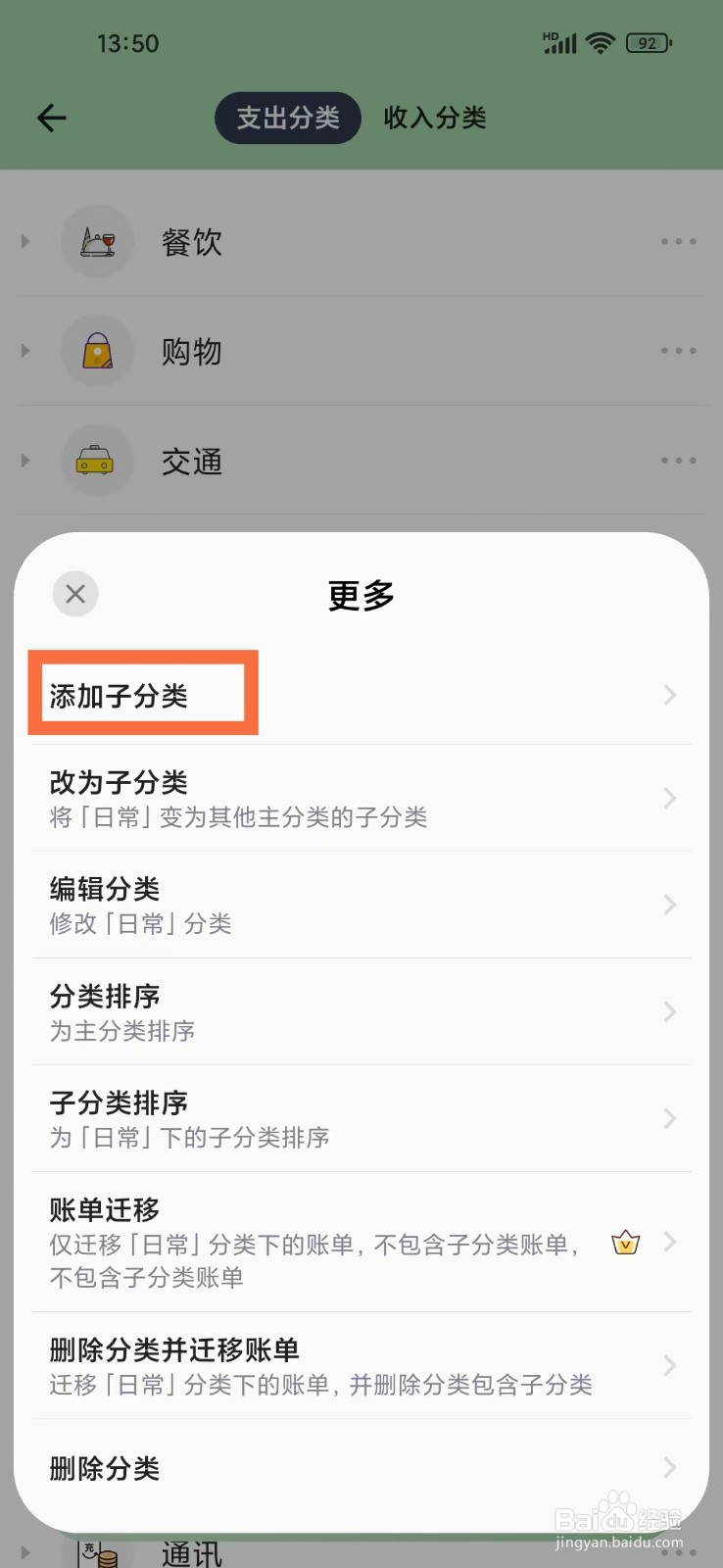Tap the 交通 category taxi icon
Viewport: 723px width, 1568px height.
(97, 461)
